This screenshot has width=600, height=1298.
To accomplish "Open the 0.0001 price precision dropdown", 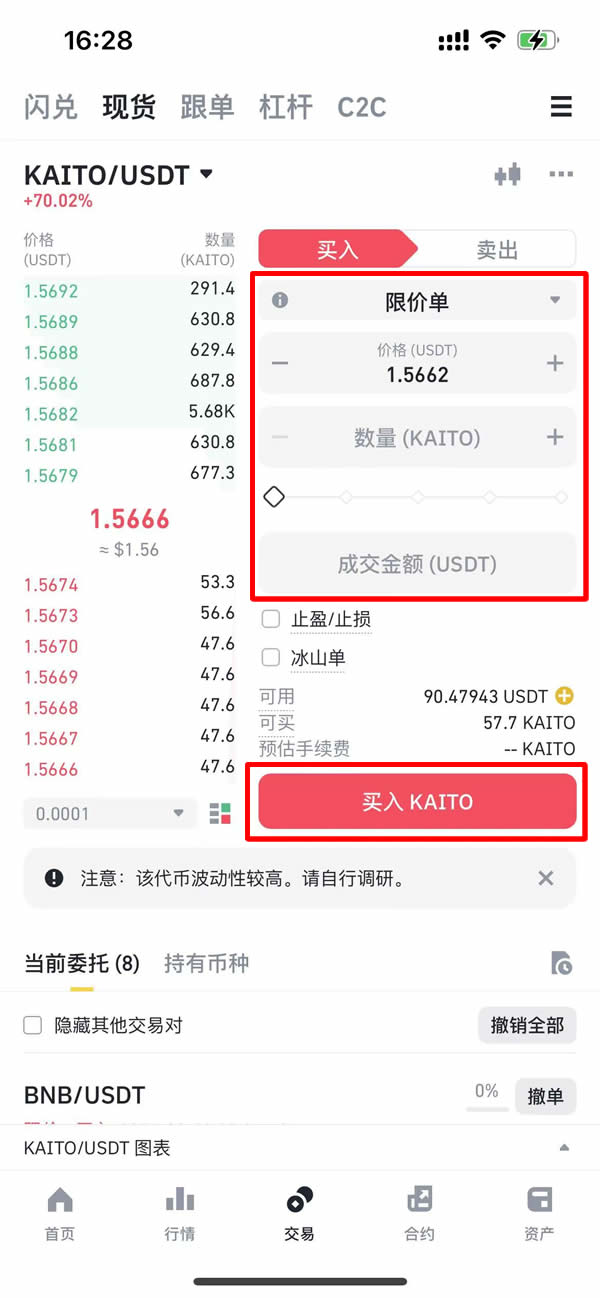I will 110,813.
